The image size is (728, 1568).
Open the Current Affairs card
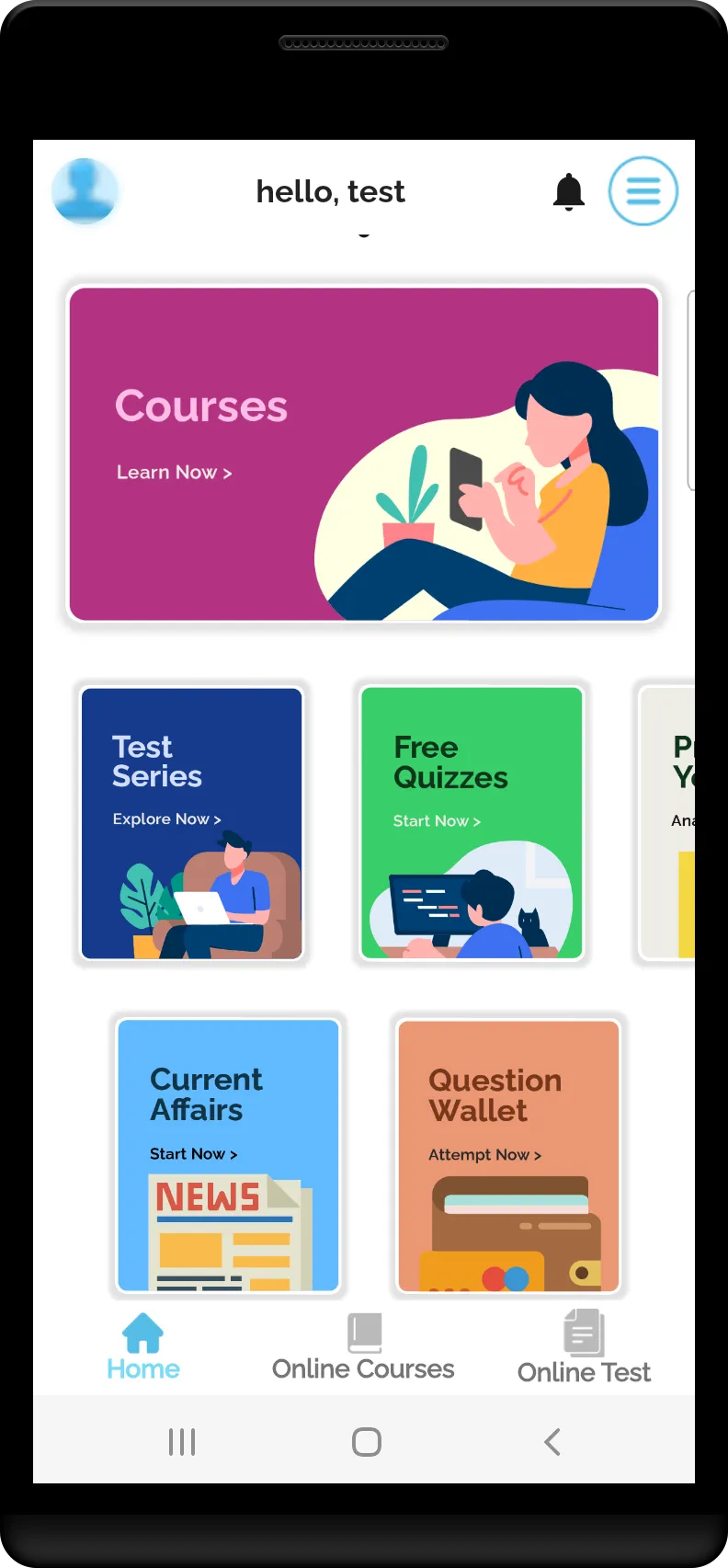(228, 1155)
